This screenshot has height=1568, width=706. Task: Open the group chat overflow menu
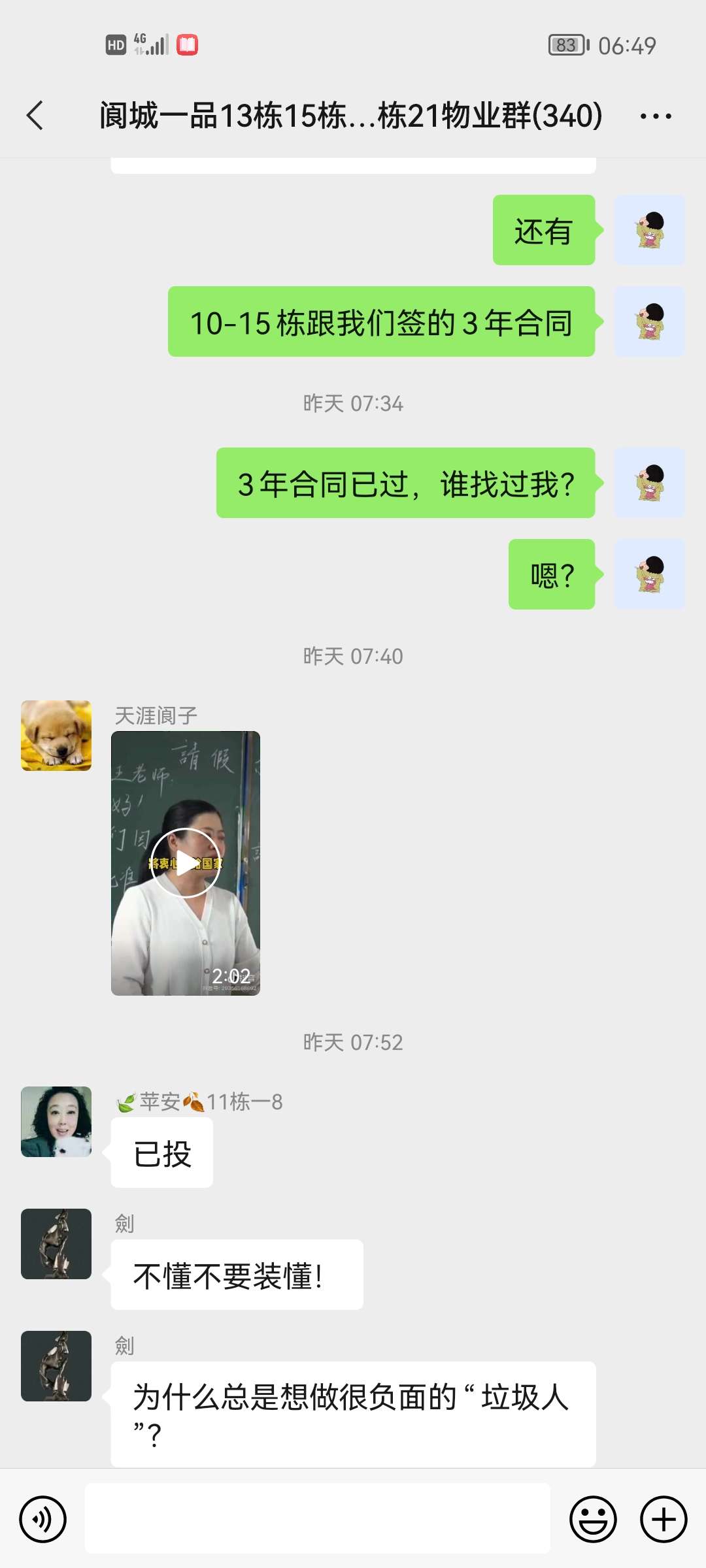656,116
